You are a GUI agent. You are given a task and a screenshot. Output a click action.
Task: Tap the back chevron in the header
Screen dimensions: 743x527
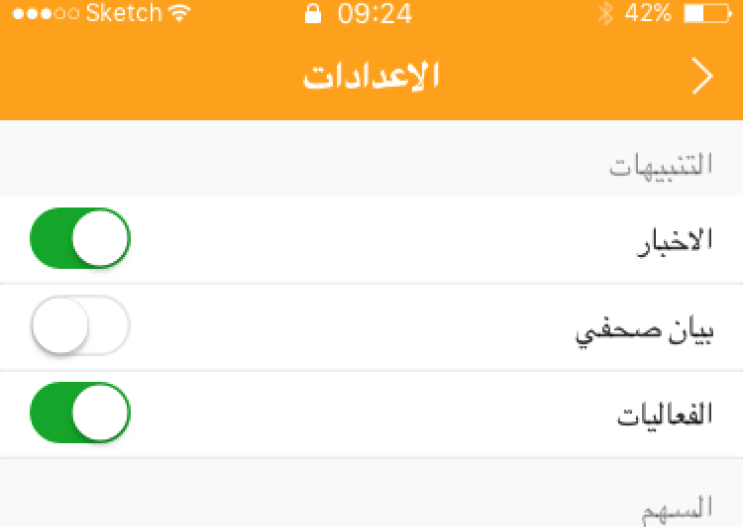pyautogui.click(x=703, y=77)
